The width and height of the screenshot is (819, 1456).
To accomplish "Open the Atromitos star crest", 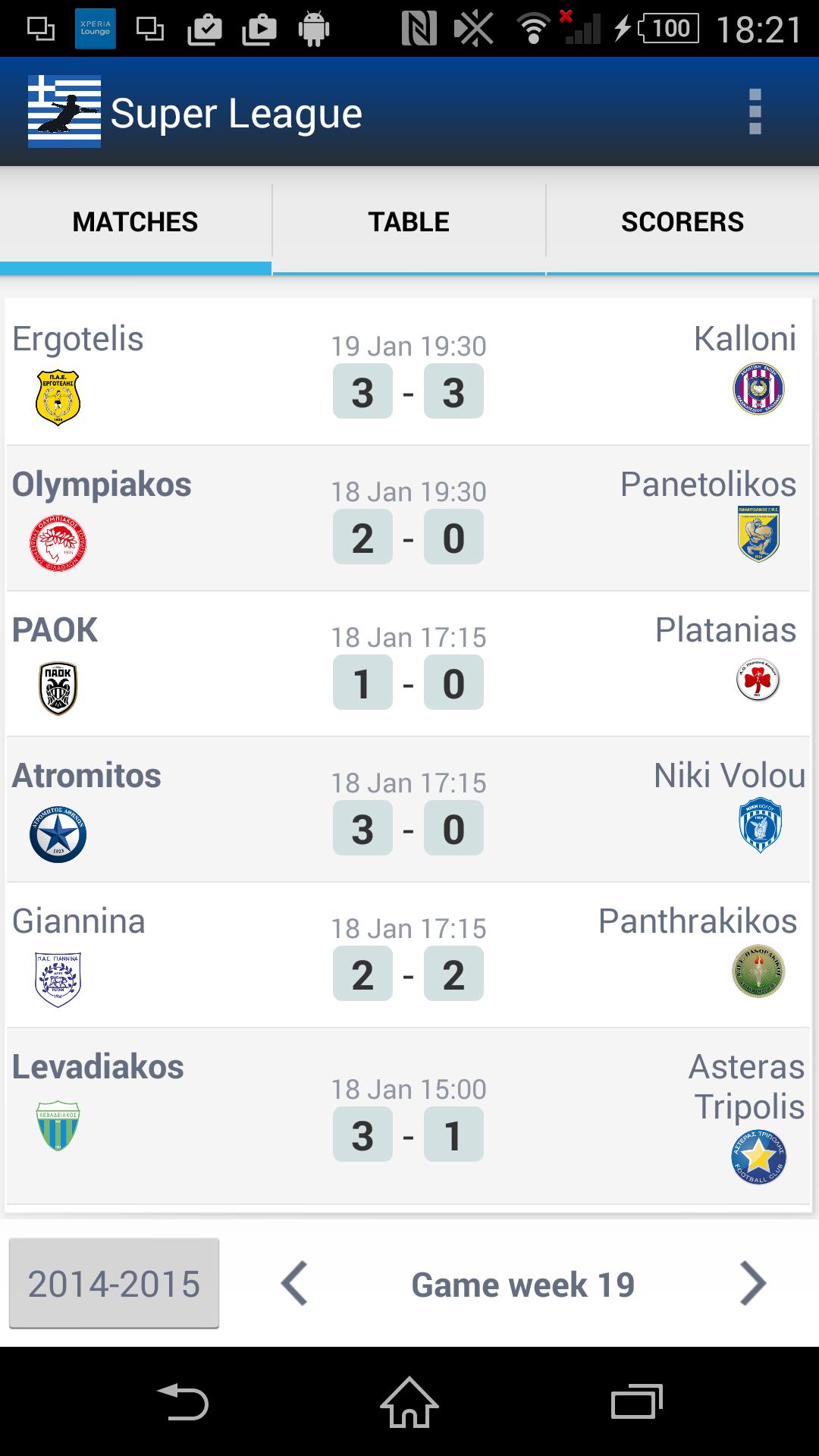I will point(55,827).
